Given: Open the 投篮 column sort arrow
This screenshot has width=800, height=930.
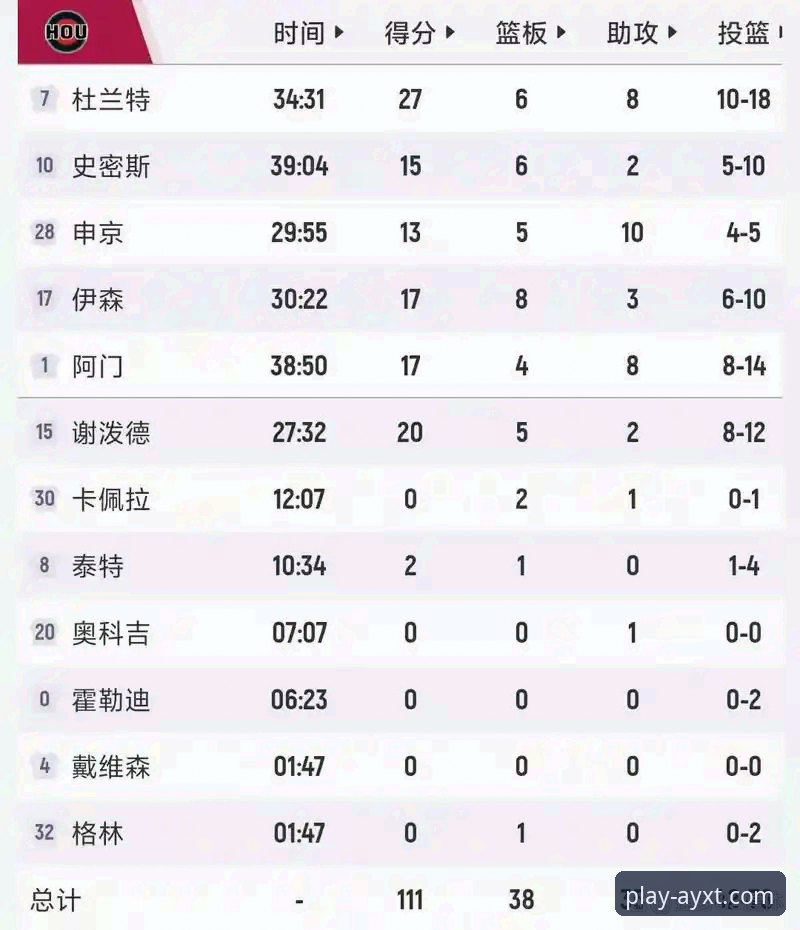Looking at the screenshot, I should point(774,31).
